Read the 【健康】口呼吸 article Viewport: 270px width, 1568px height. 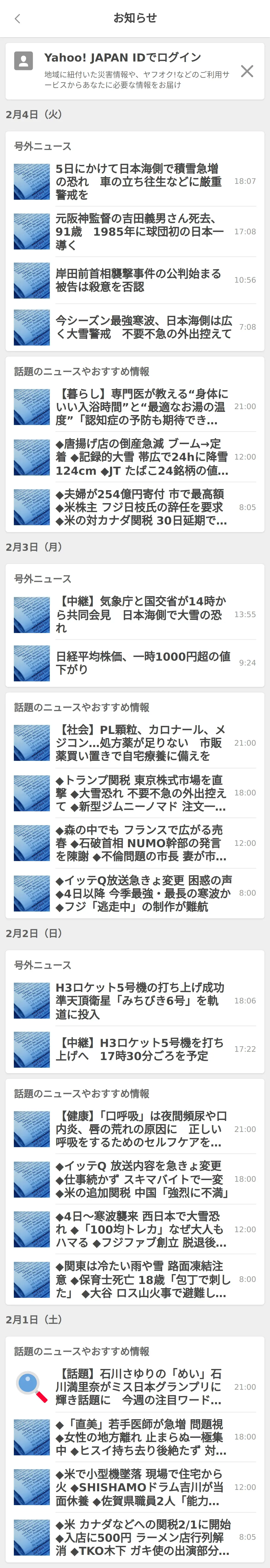click(139, 1129)
